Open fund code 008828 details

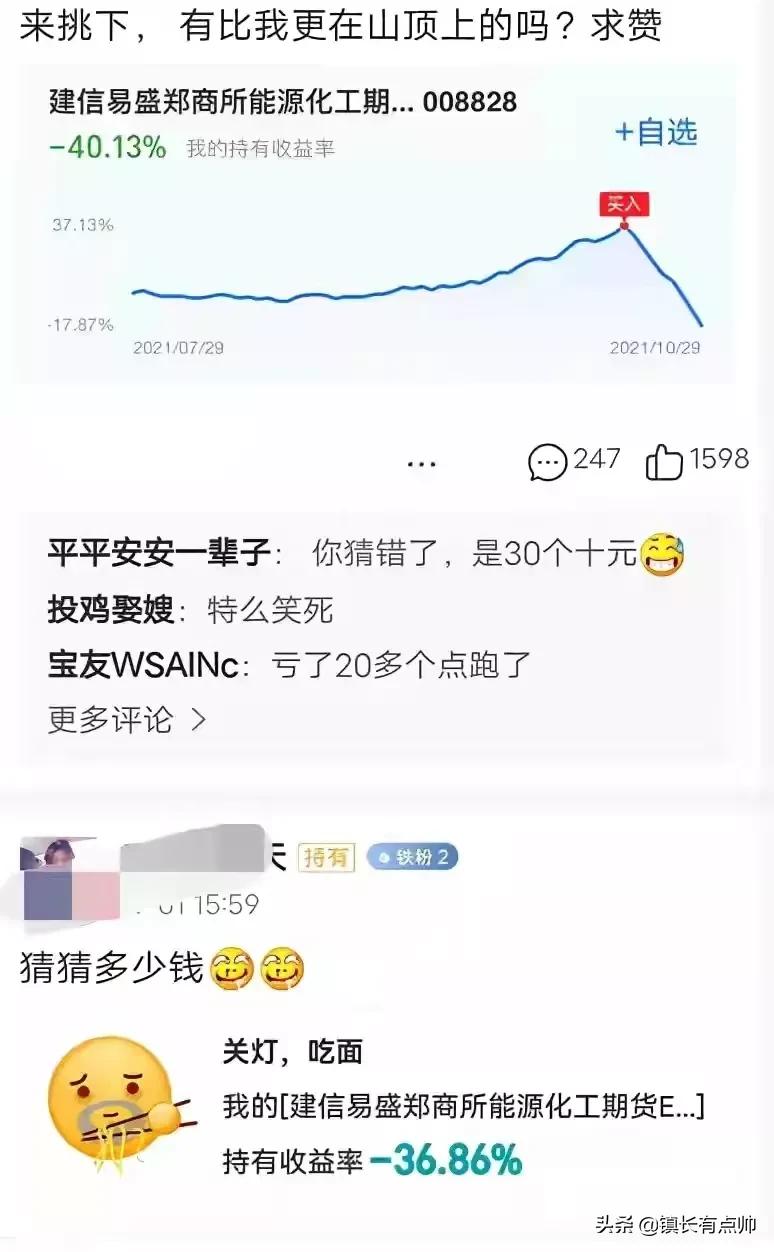tap(470, 101)
